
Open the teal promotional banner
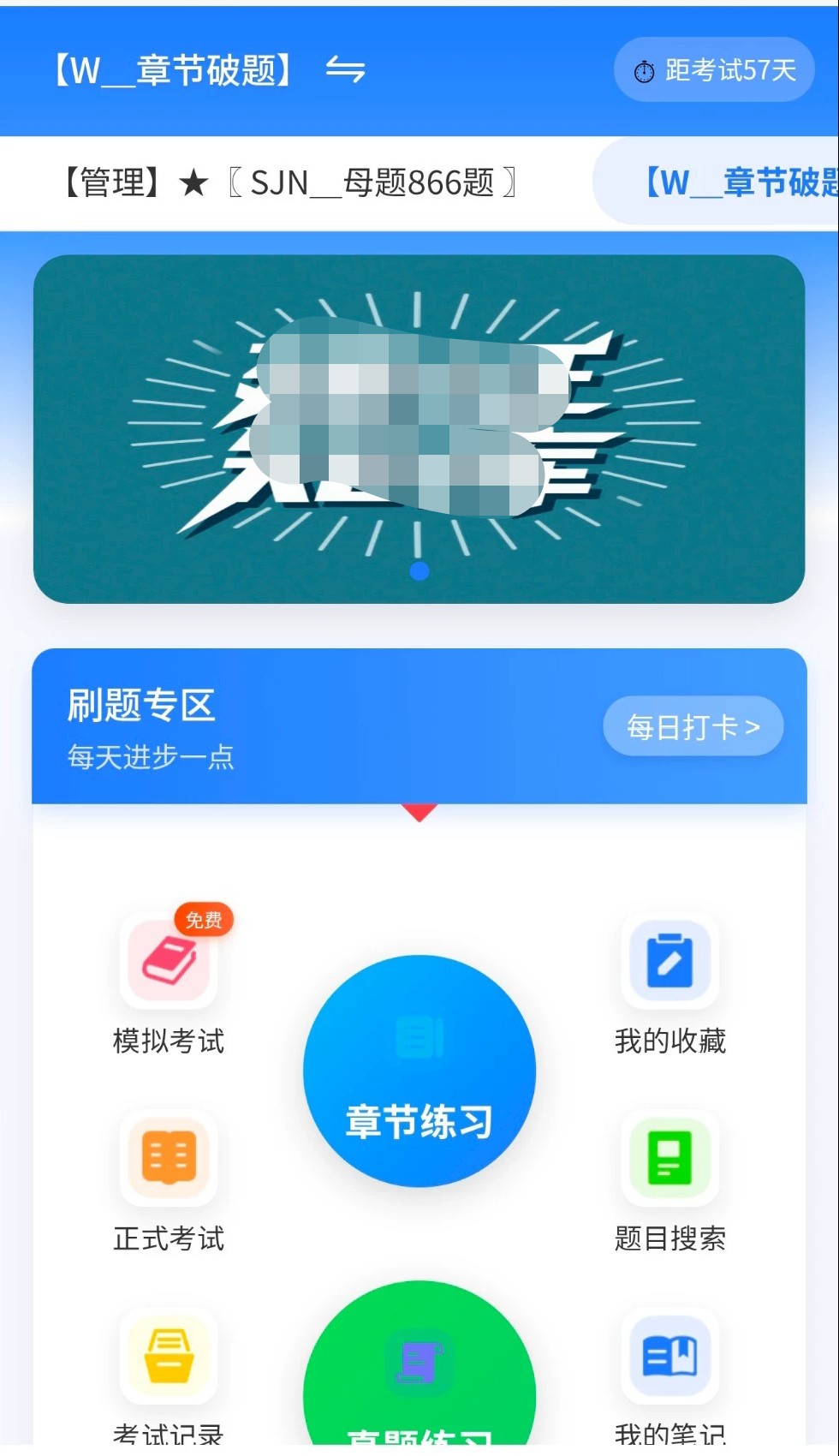click(419, 428)
